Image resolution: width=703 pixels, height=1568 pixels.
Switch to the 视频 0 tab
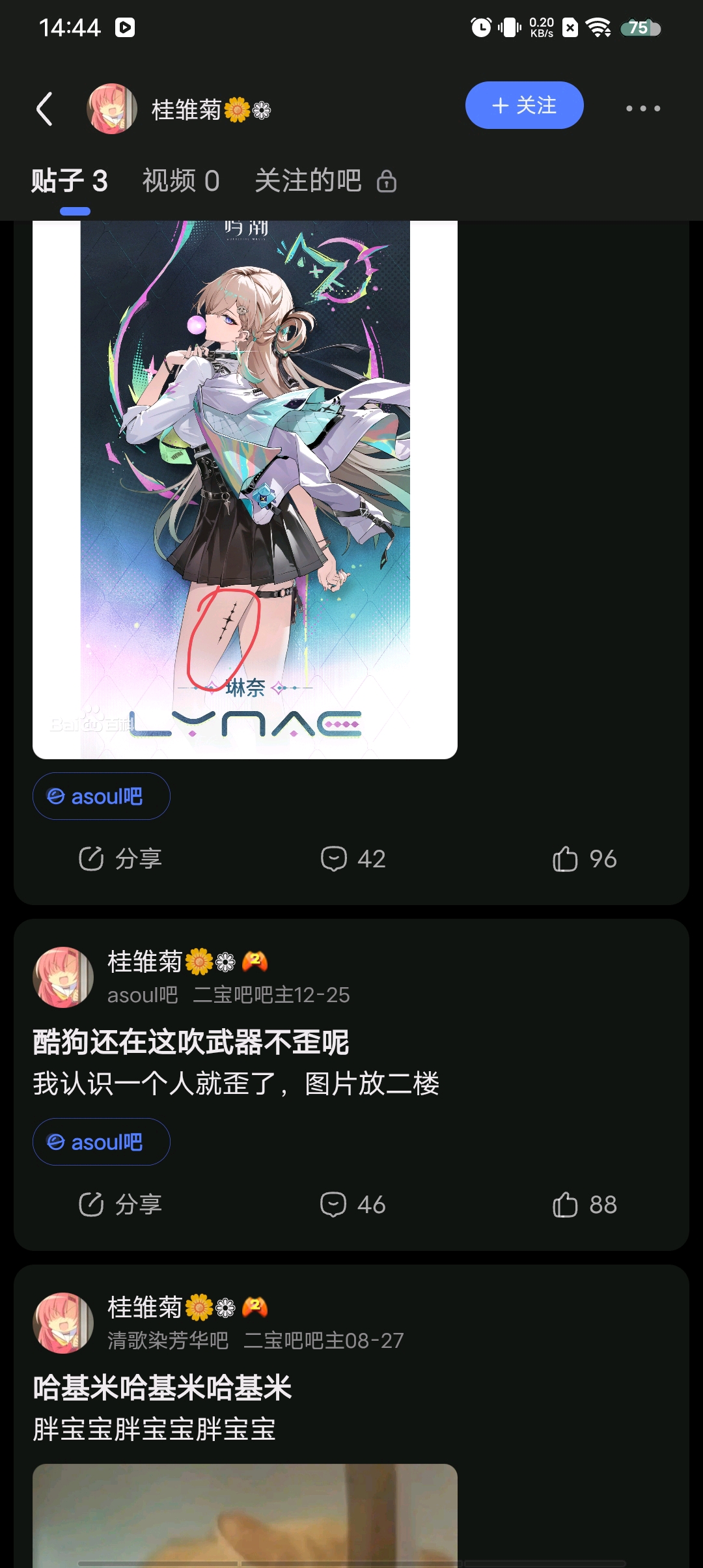tap(180, 181)
